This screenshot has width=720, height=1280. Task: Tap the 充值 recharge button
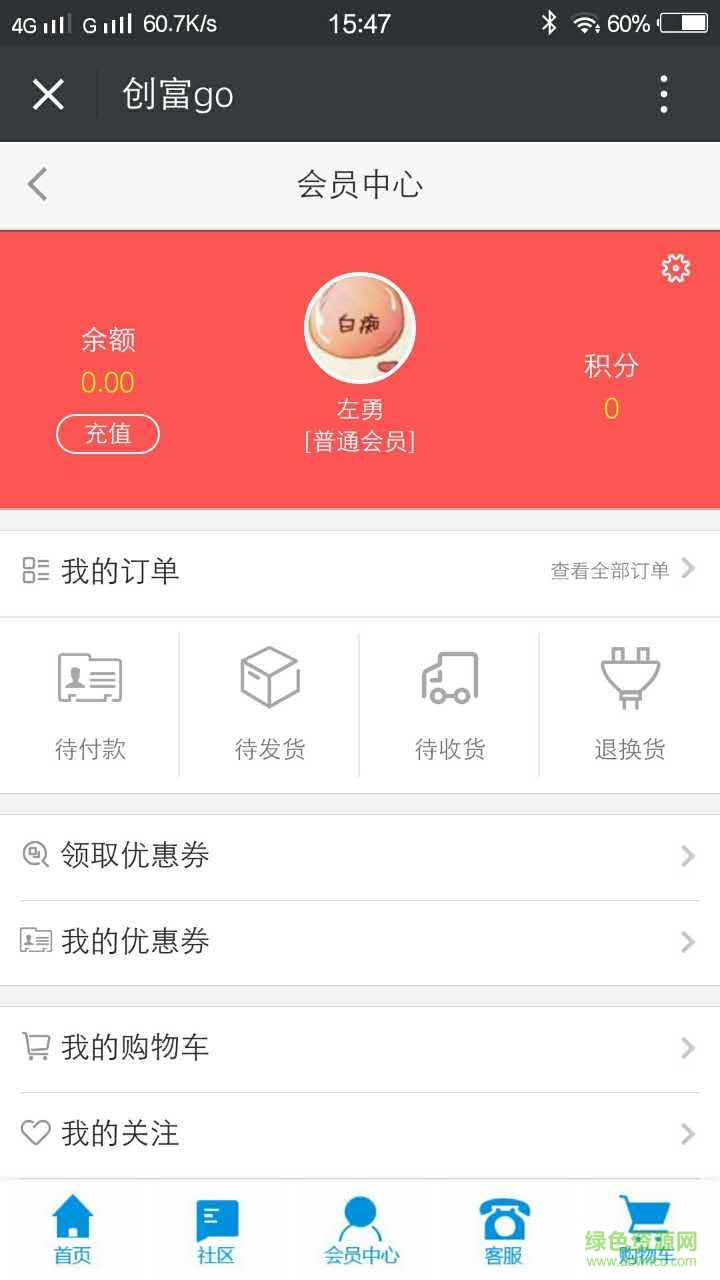tap(108, 434)
